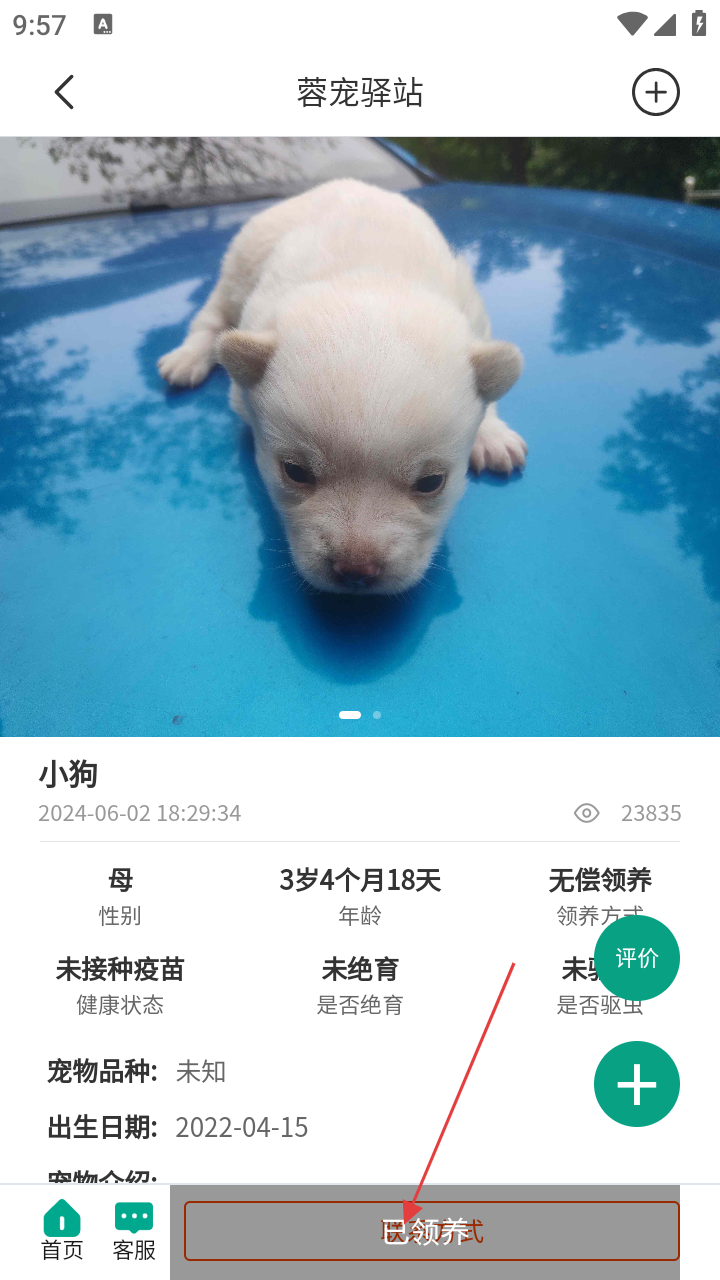Tap the 已领养 adoption button

[x=431, y=1231]
